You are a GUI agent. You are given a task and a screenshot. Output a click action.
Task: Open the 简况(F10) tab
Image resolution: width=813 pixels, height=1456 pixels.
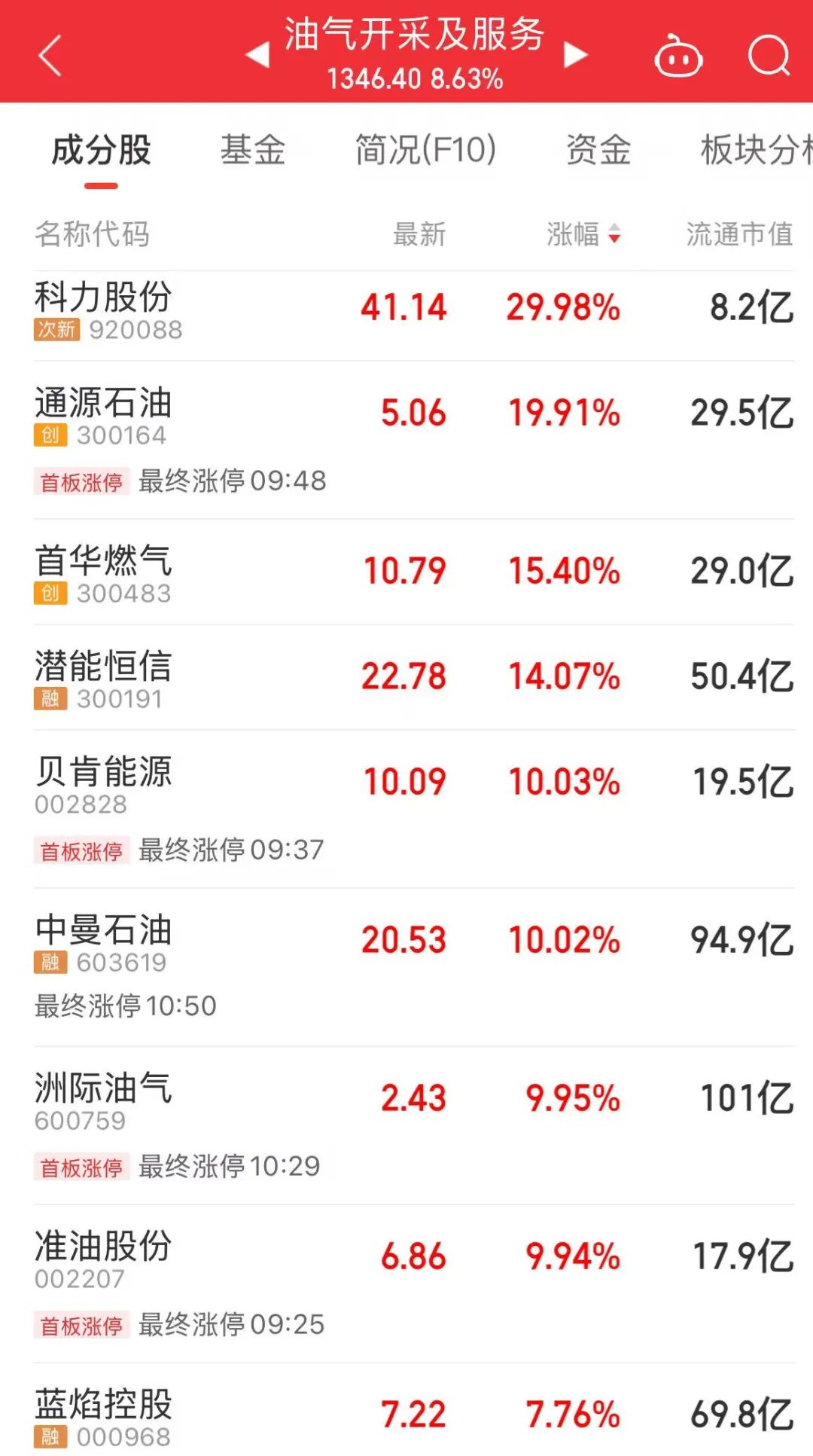(x=425, y=150)
